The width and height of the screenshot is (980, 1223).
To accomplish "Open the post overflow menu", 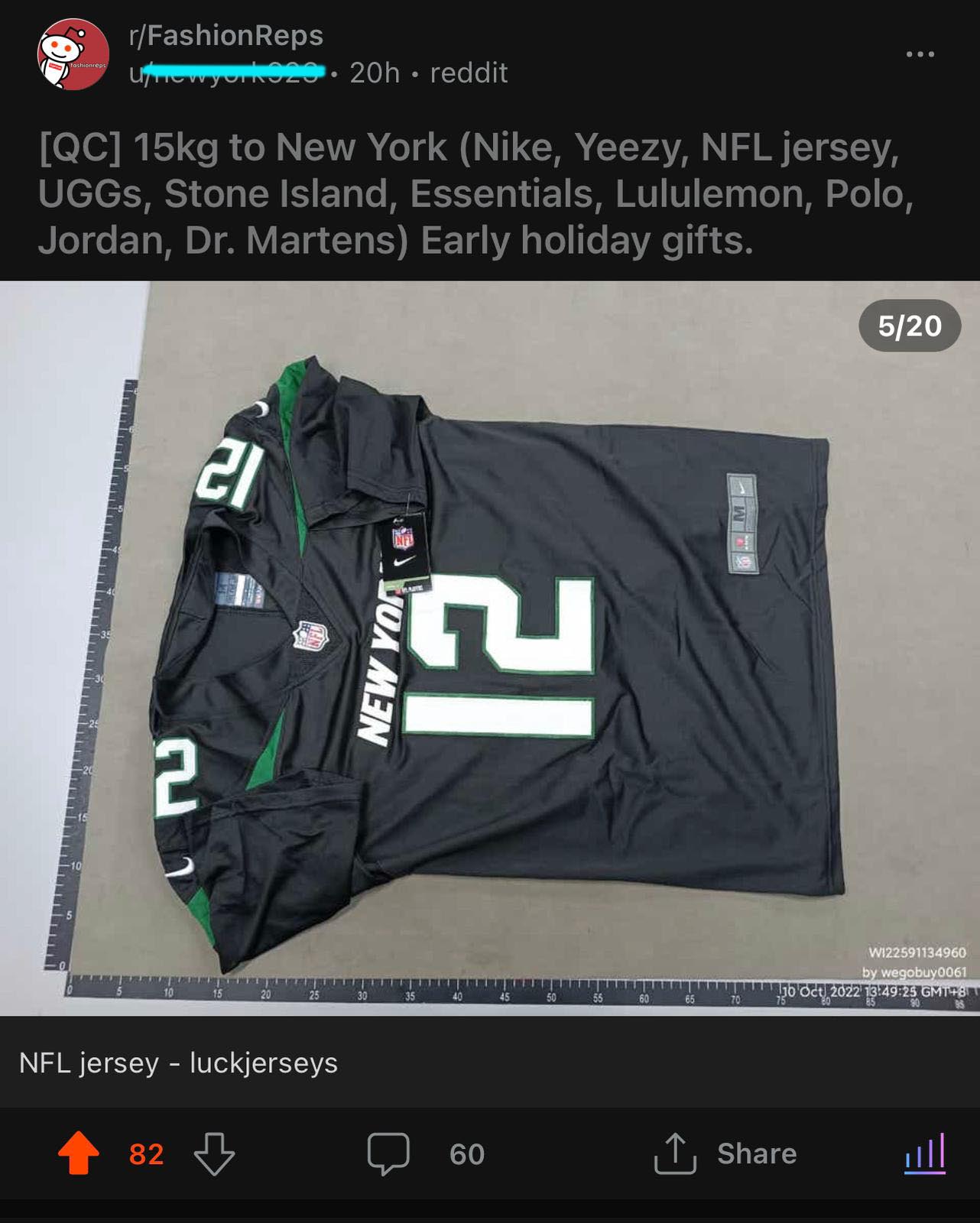I will [920, 54].
